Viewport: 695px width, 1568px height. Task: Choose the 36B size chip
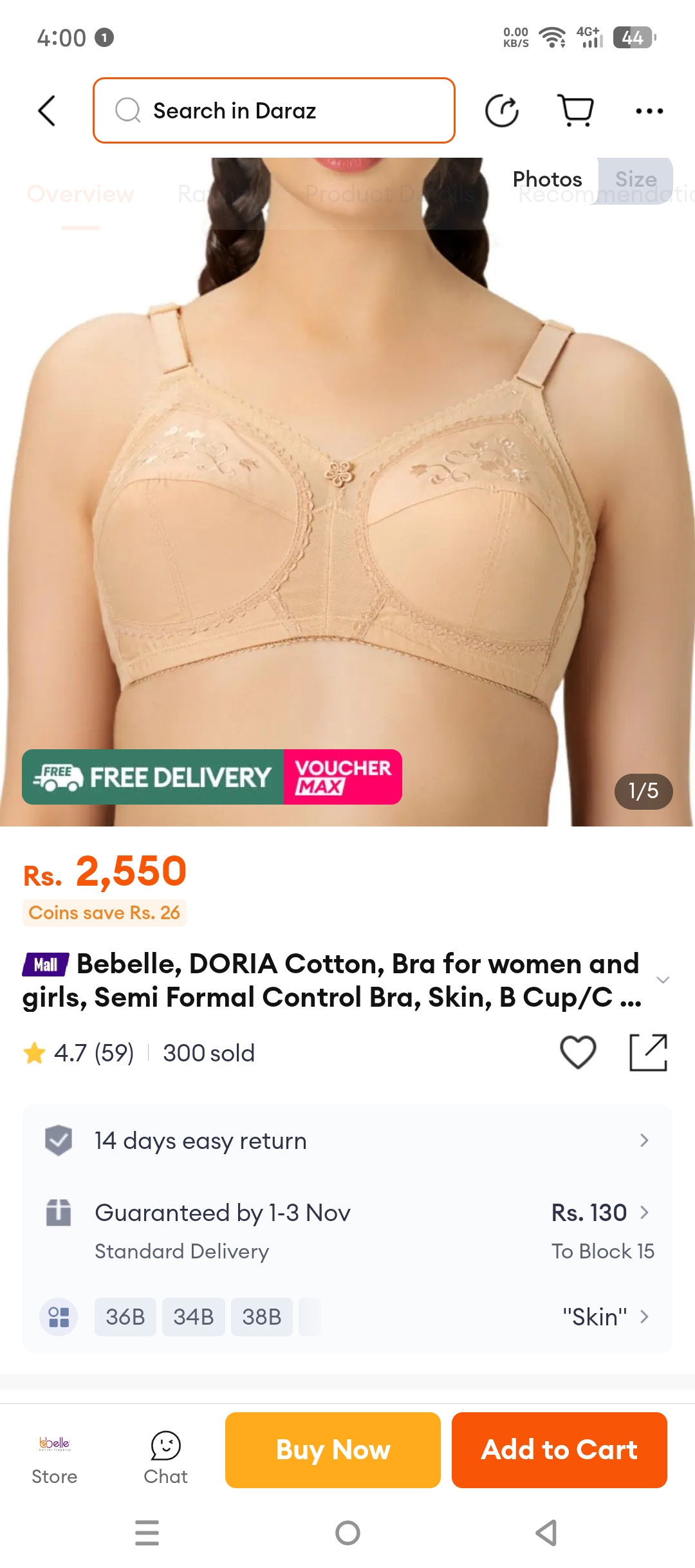click(125, 1317)
